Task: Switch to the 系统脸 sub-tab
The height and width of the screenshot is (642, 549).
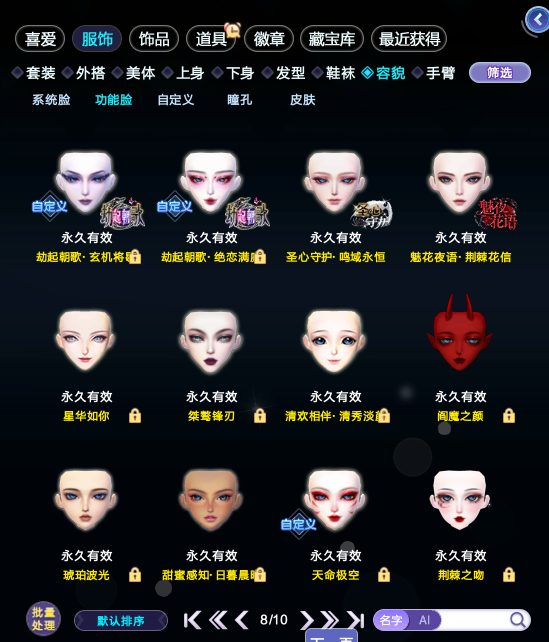Action: (x=51, y=99)
